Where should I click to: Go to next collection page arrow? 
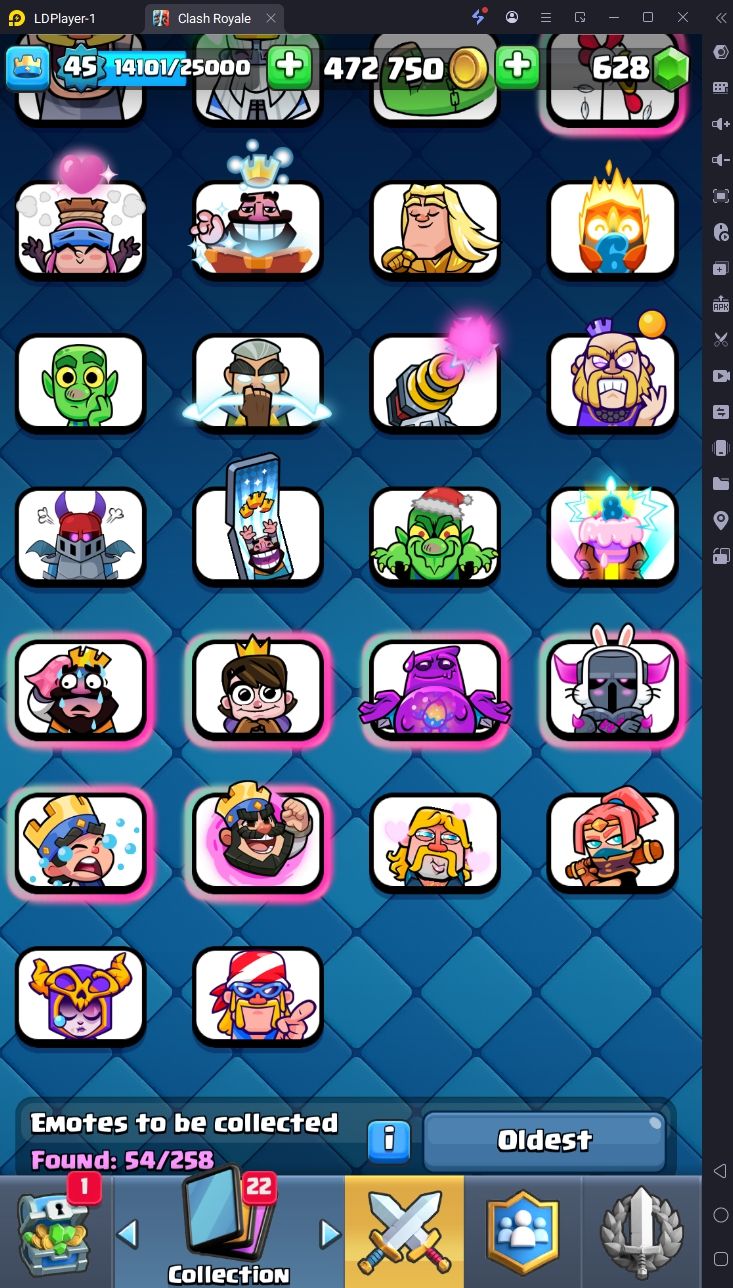[330, 1234]
